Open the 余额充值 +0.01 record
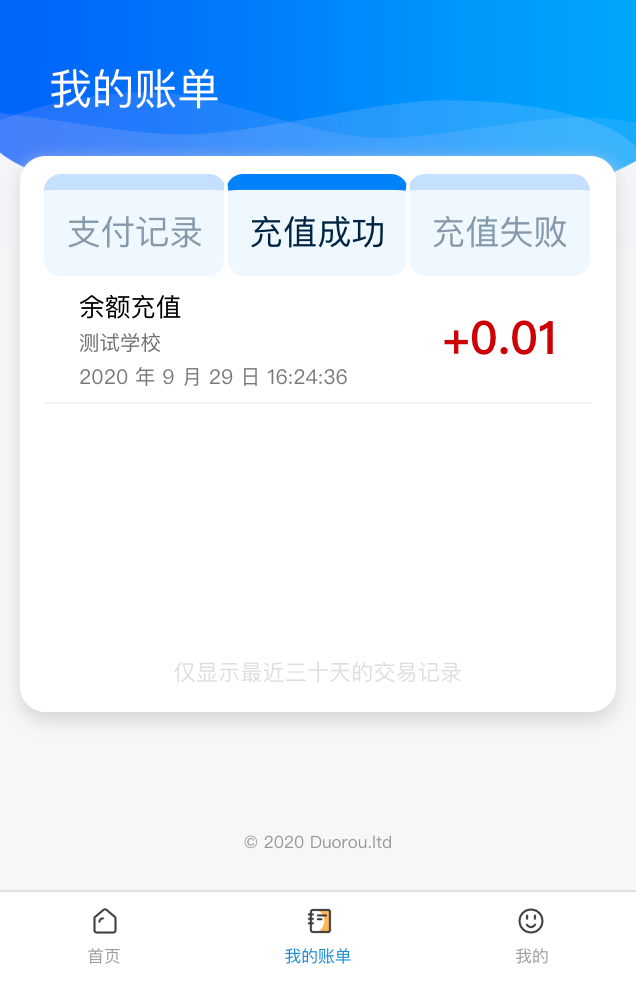This screenshot has width=636, height=986. click(317, 340)
